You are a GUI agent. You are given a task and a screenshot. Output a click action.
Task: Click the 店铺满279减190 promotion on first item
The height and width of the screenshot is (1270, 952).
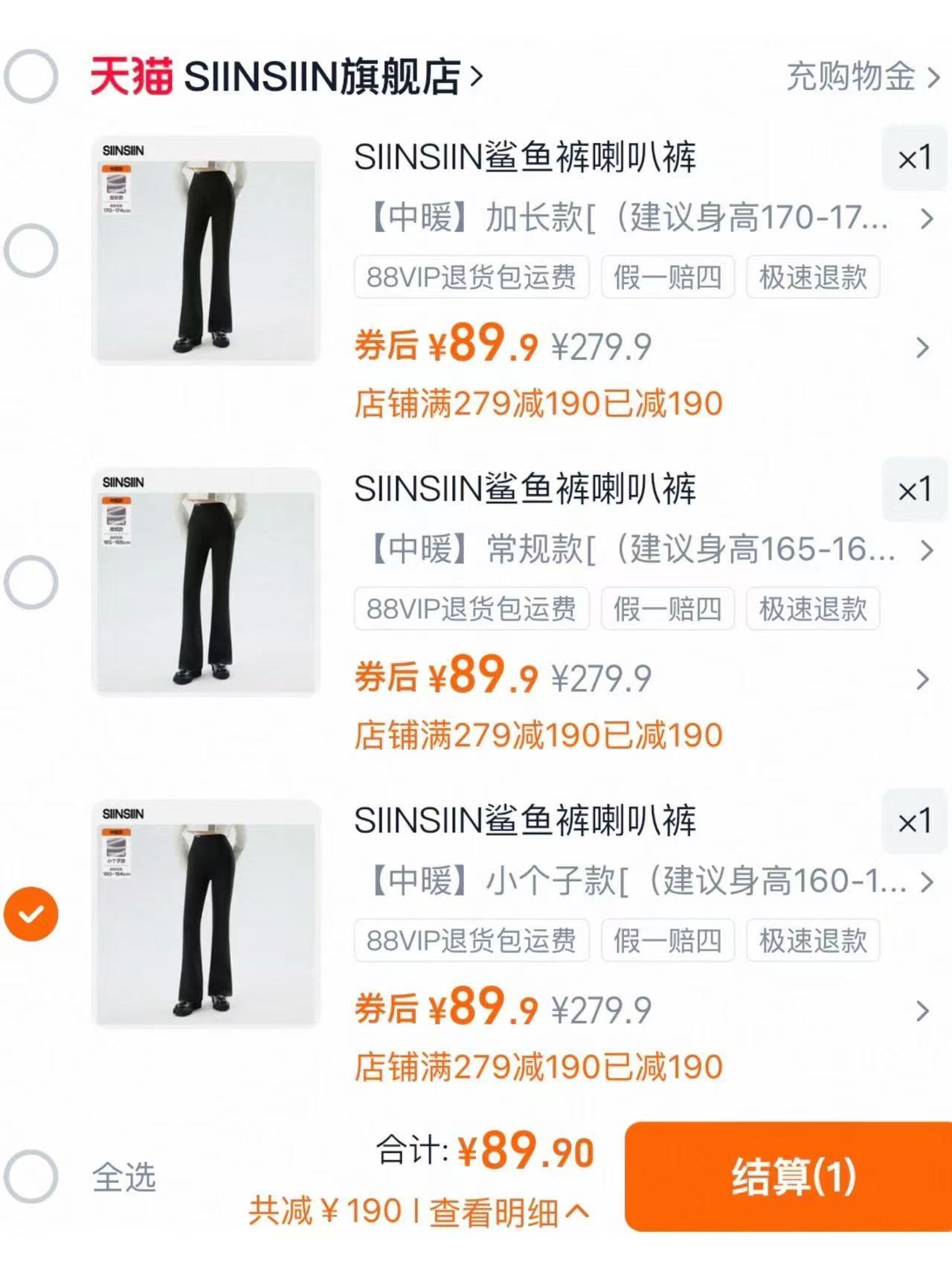click(x=538, y=402)
